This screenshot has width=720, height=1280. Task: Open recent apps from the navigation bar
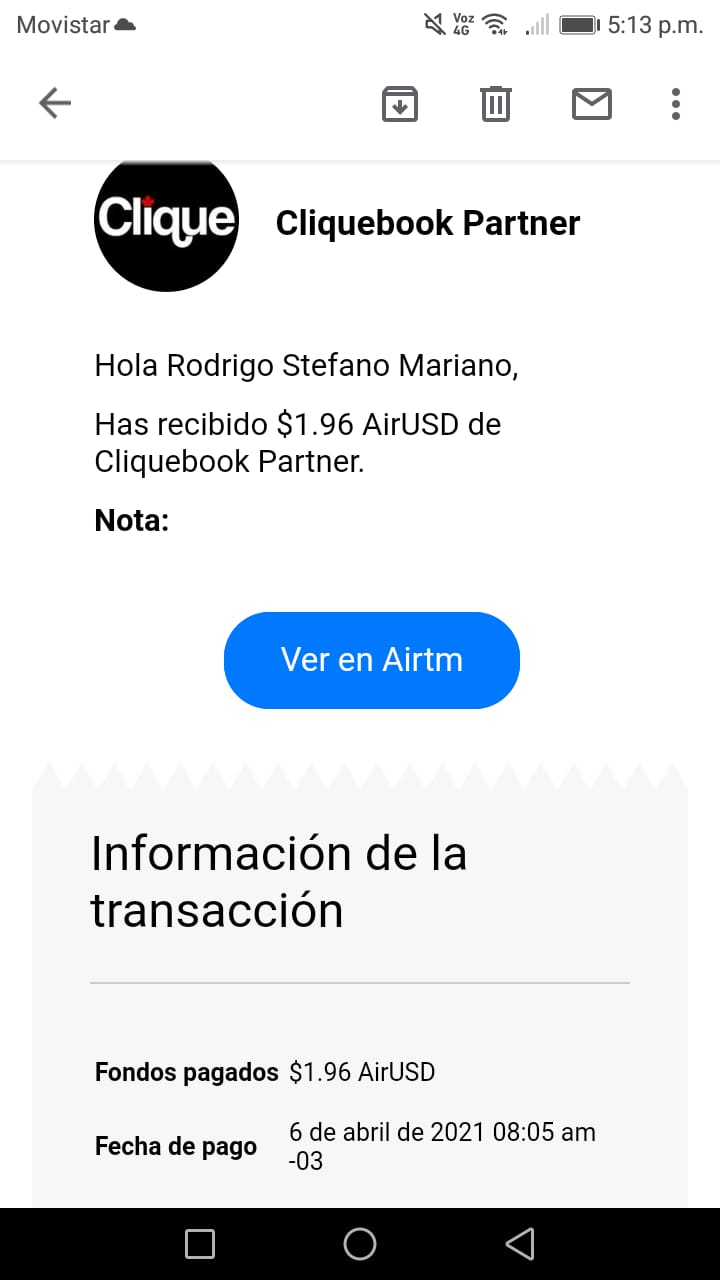200,1244
